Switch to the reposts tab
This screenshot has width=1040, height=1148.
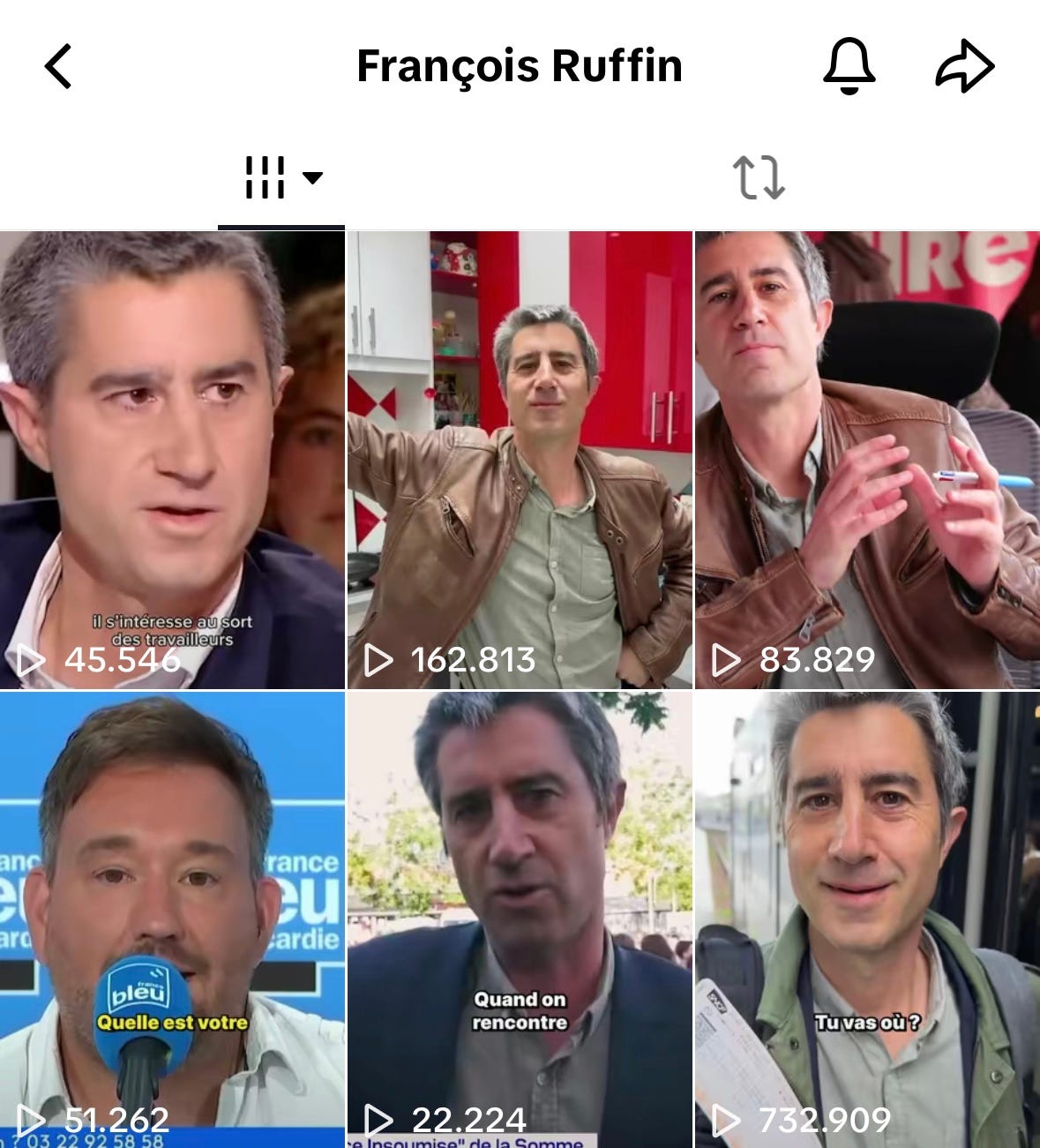click(x=758, y=177)
